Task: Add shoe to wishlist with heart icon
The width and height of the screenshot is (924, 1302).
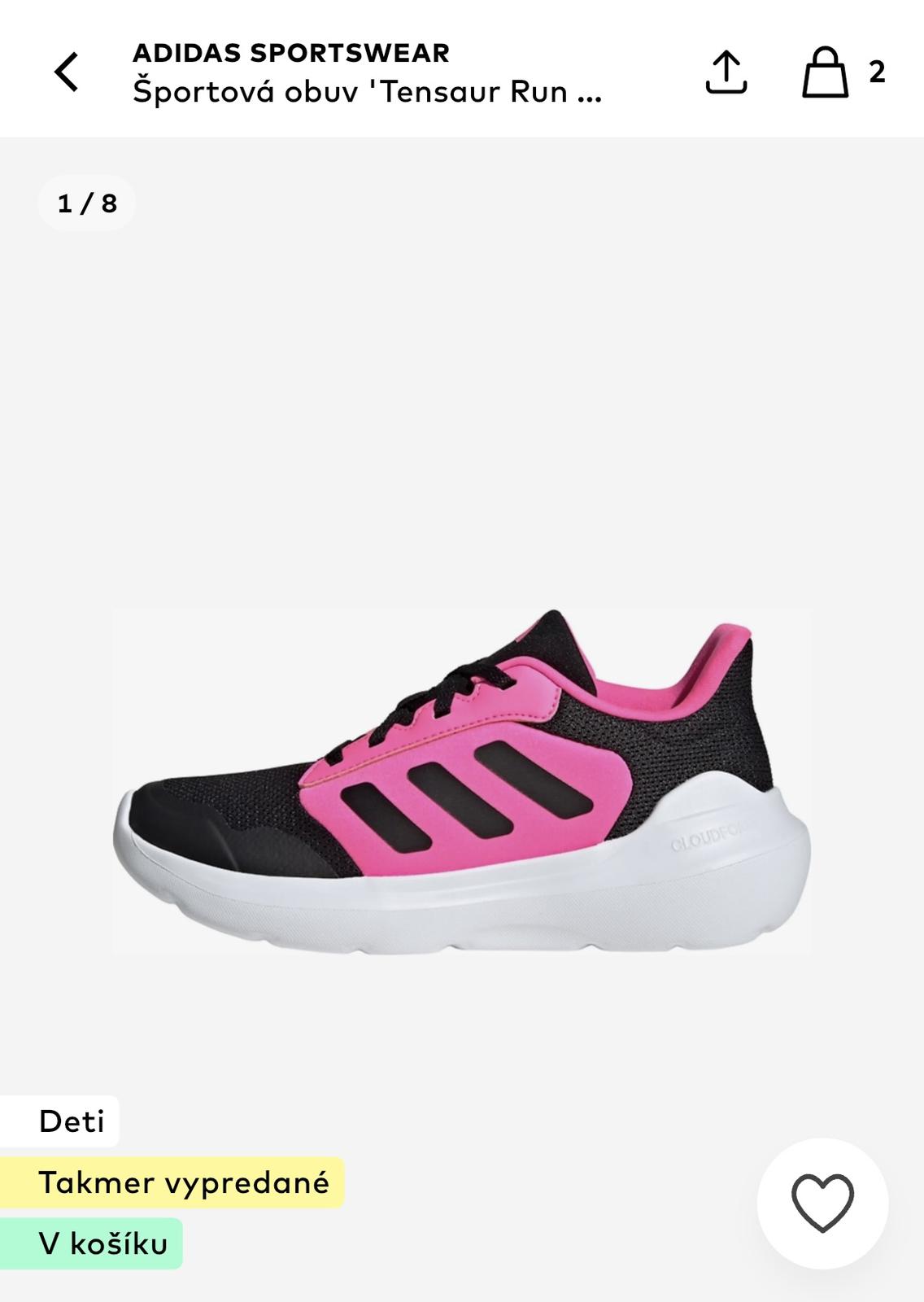Action: coord(822,1203)
